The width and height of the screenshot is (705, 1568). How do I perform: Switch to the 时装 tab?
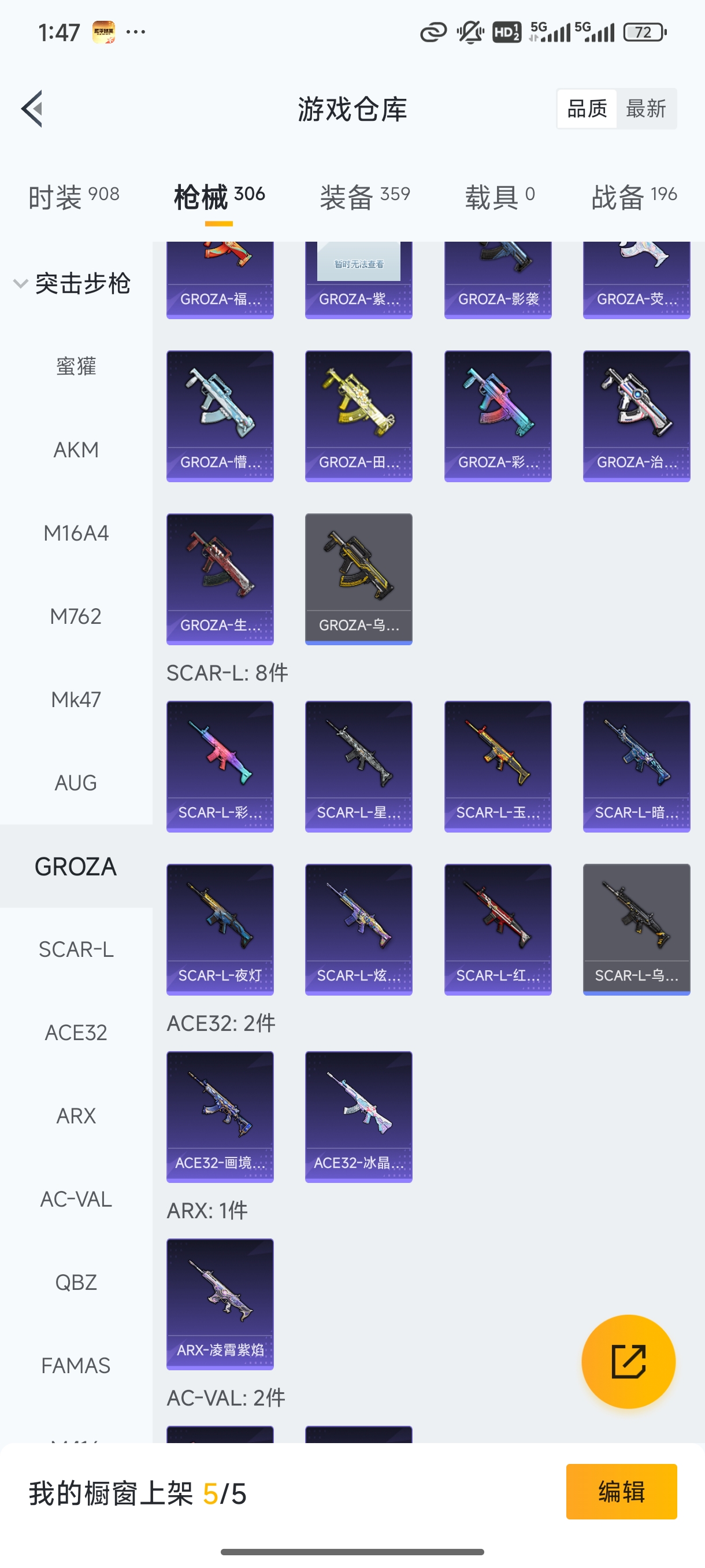click(73, 197)
